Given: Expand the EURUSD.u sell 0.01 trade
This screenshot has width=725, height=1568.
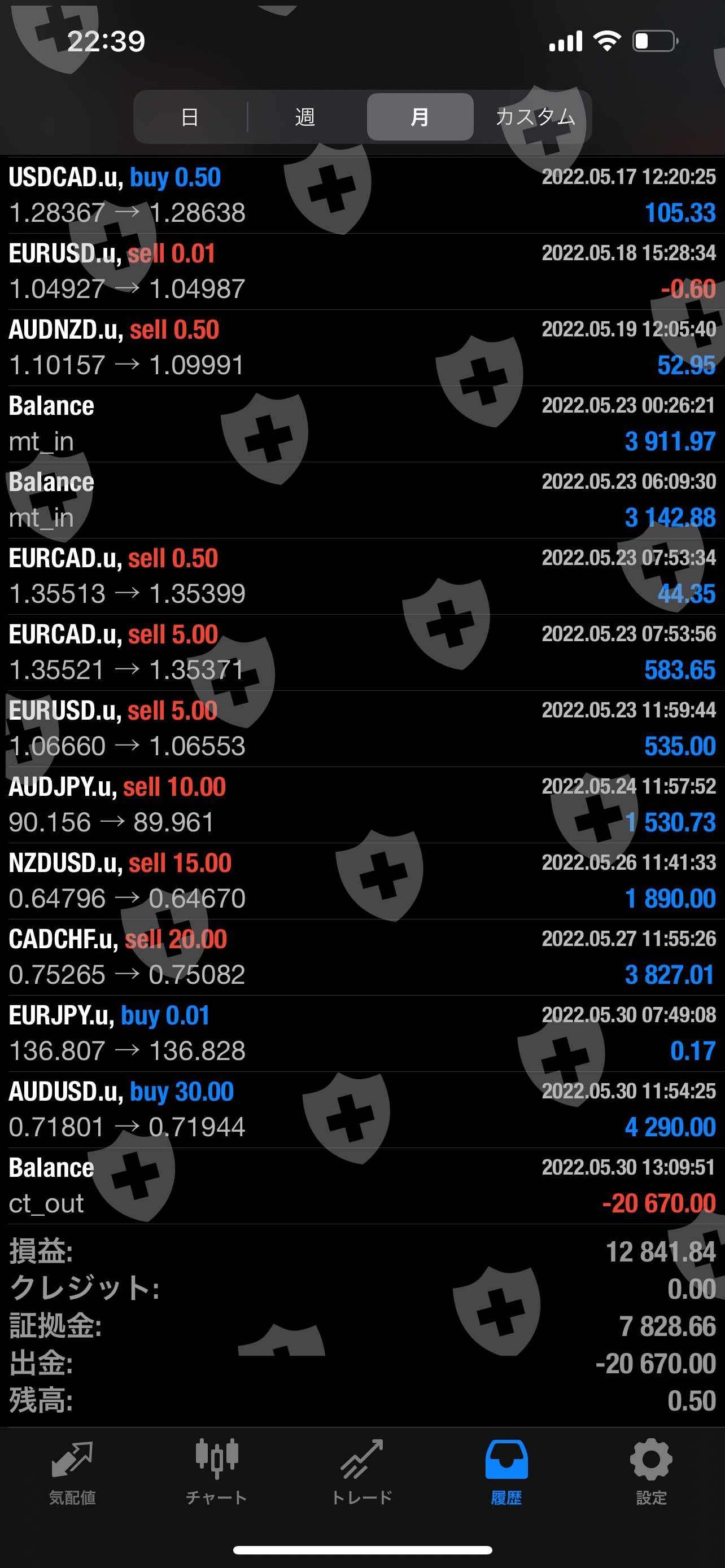Looking at the screenshot, I should [x=362, y=271].
